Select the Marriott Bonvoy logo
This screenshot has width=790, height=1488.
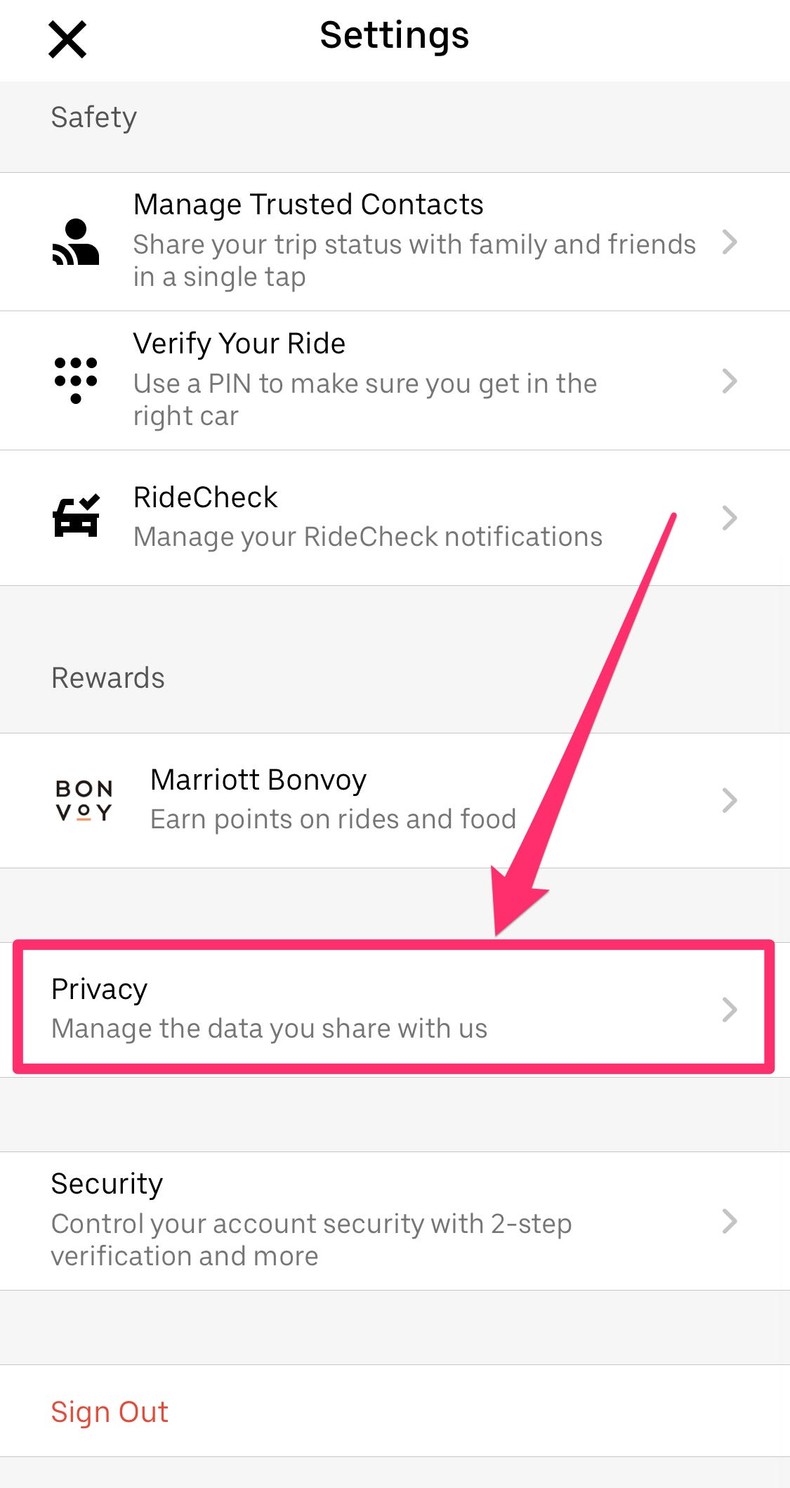point(84,799)
